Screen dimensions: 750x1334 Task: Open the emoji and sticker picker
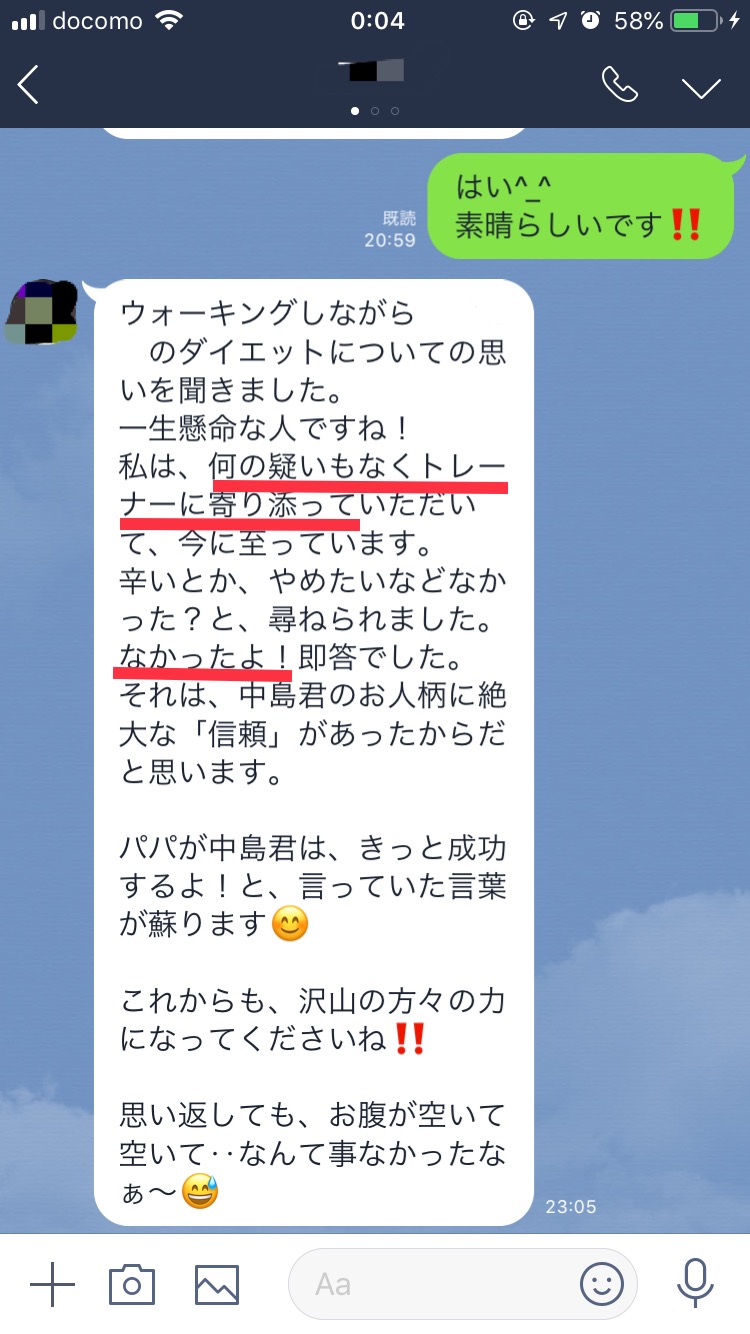[x=601, y=1283]
